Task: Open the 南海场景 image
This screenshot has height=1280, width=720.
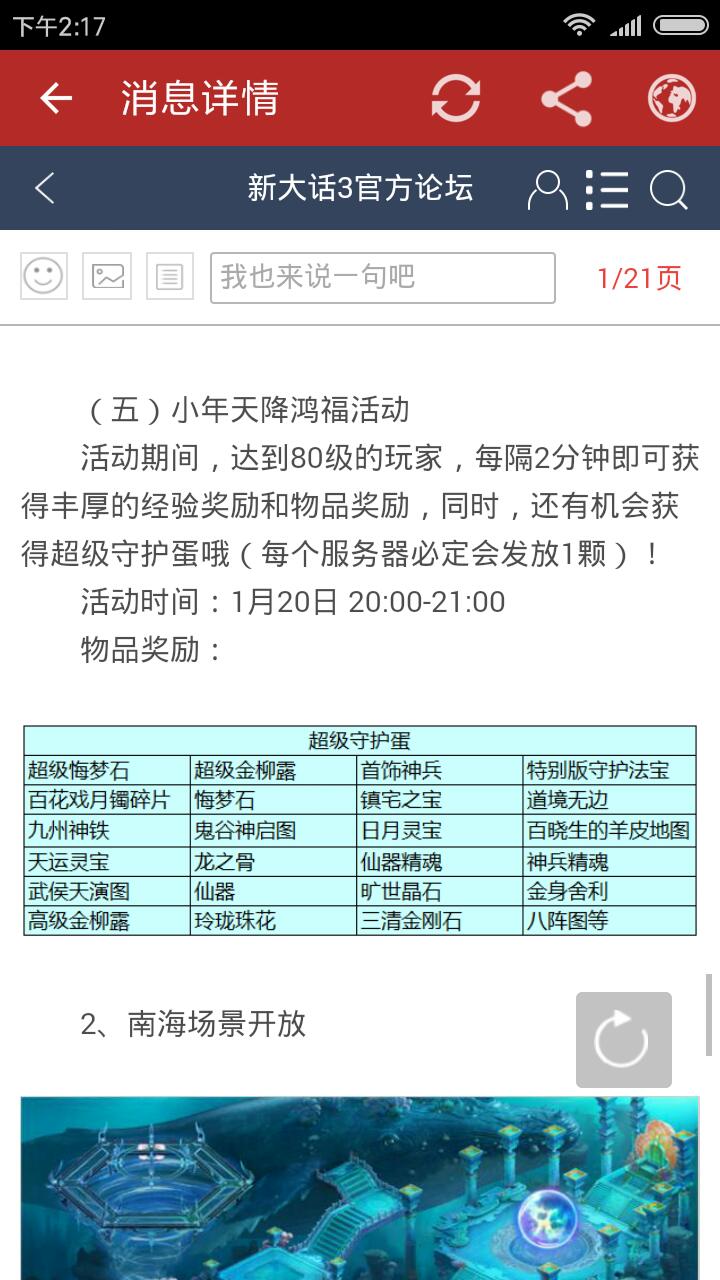Action: 360,1188
